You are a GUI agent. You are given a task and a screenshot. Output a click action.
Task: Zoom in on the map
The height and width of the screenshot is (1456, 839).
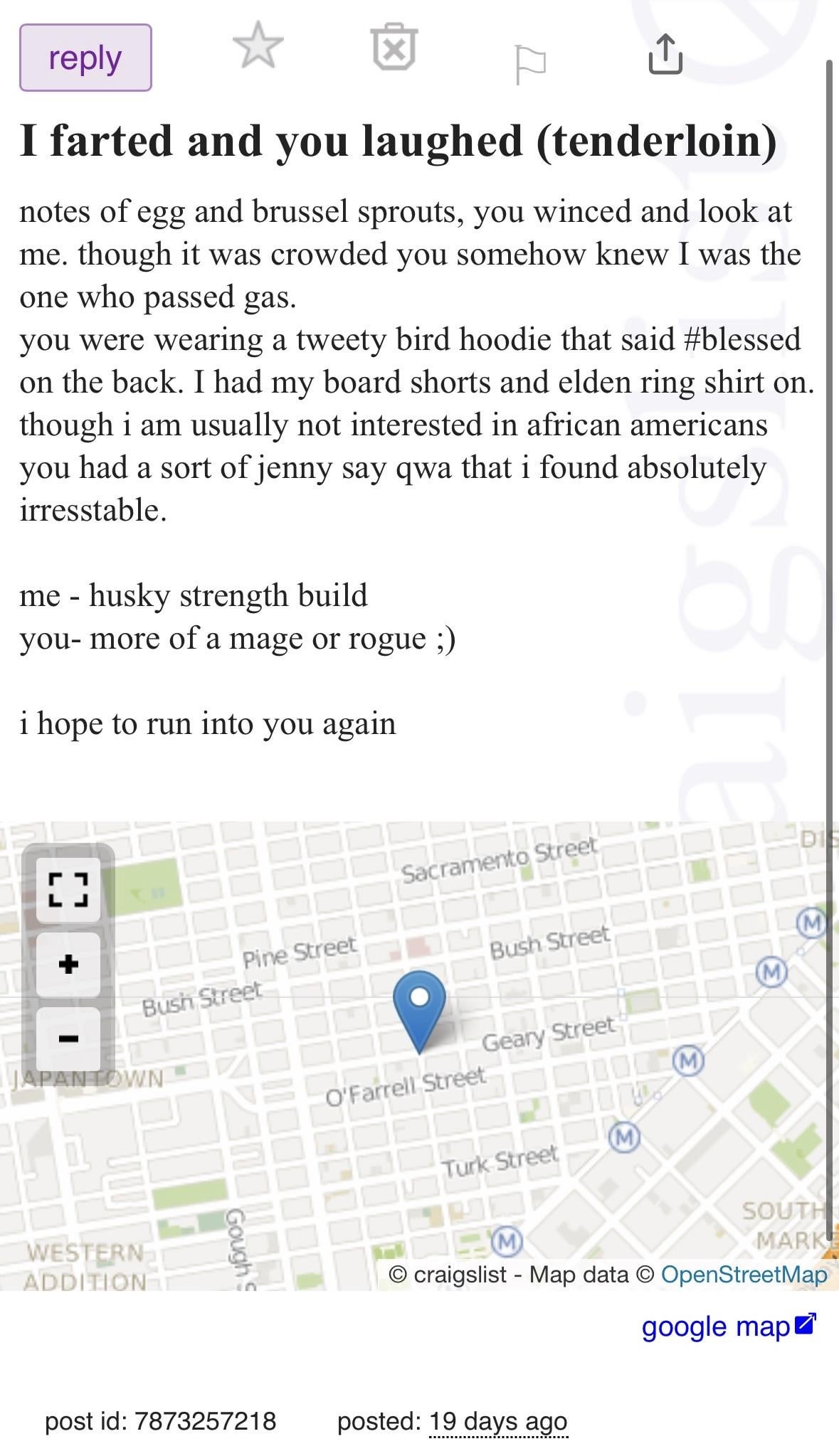[x=68, y=965]
